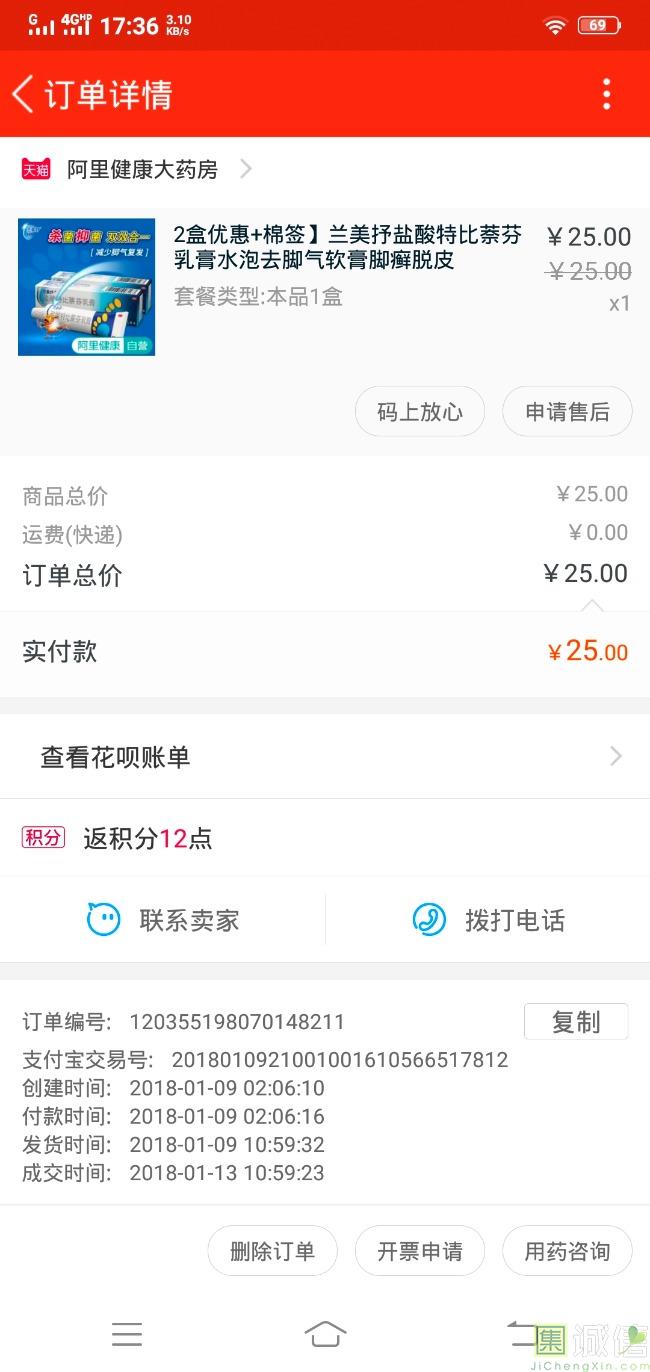Screen dimensions: 650x1372
Task: Contact the seller via 联系卖家
Action: point(163,920)
